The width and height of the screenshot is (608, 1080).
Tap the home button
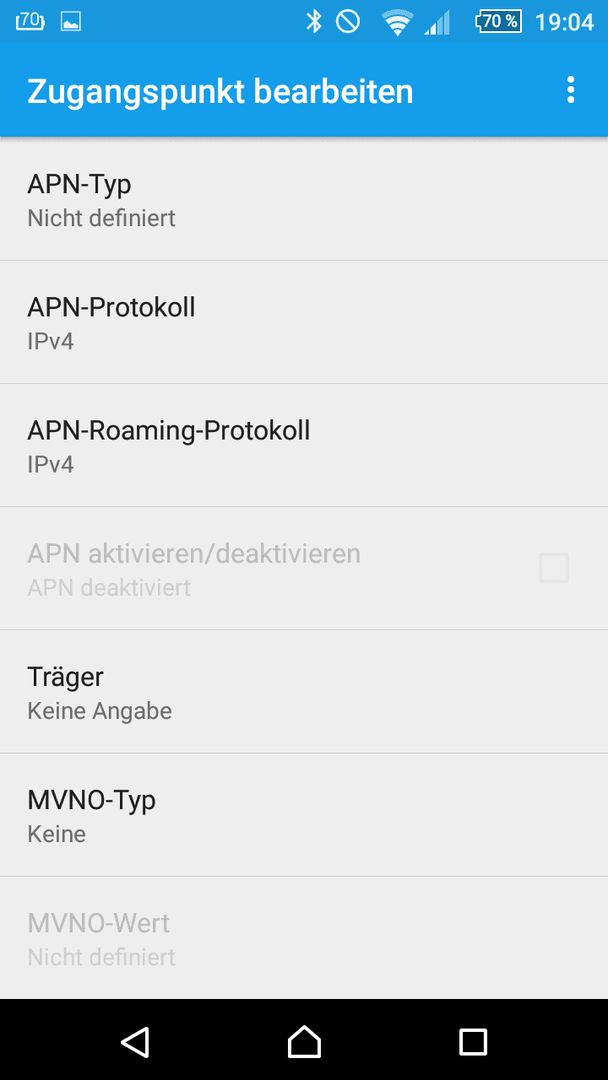(304, 1040)
